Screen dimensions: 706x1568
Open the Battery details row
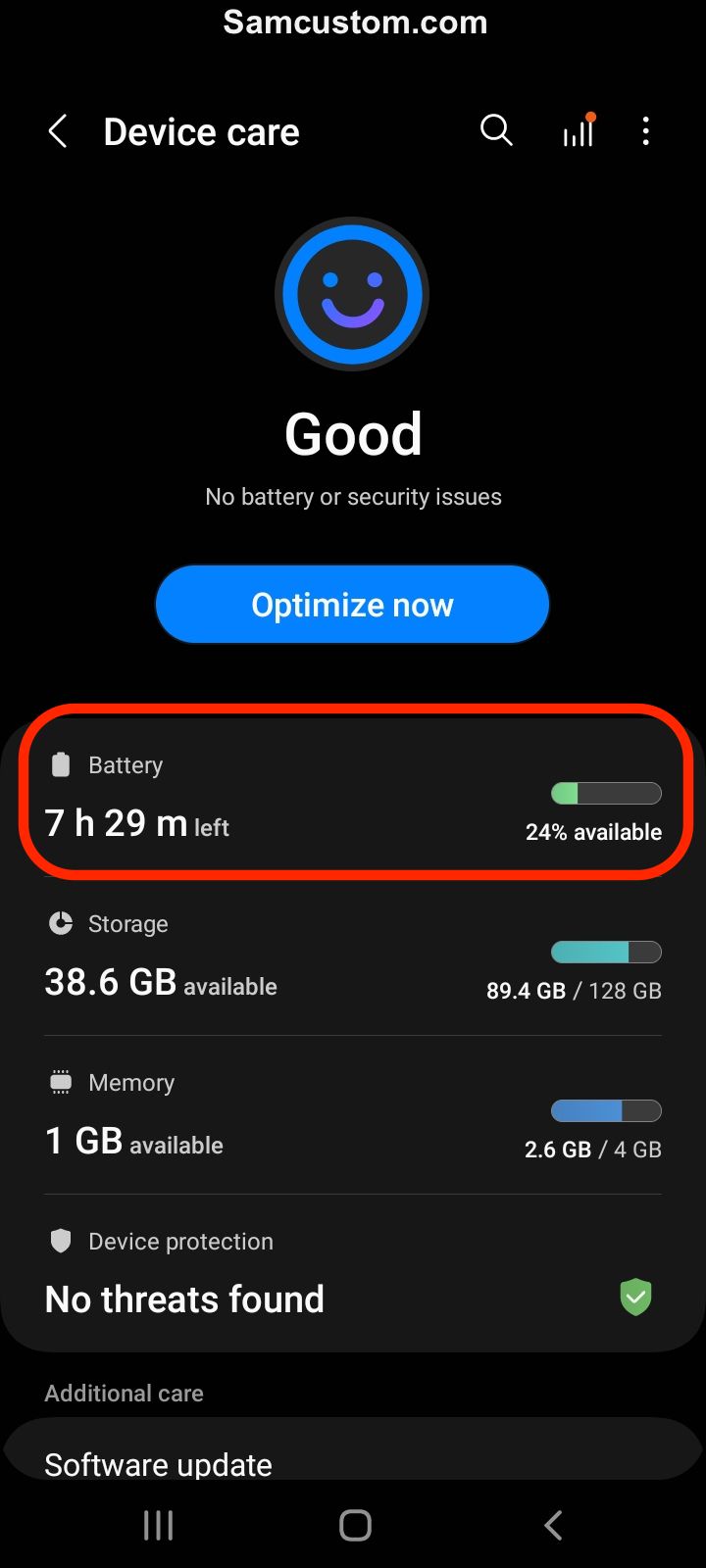coord(353,798)
